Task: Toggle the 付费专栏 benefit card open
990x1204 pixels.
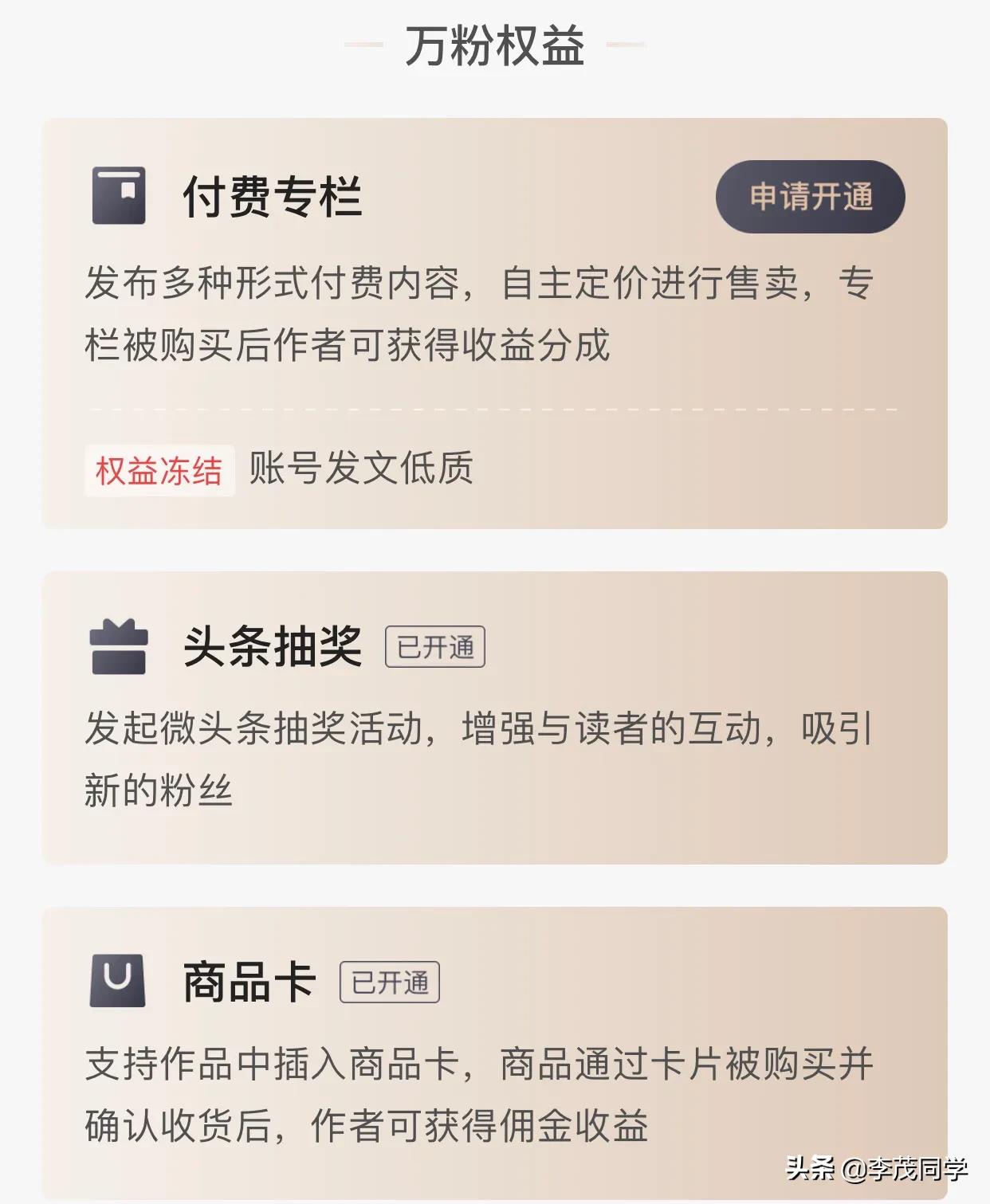Action: (494, 319)
